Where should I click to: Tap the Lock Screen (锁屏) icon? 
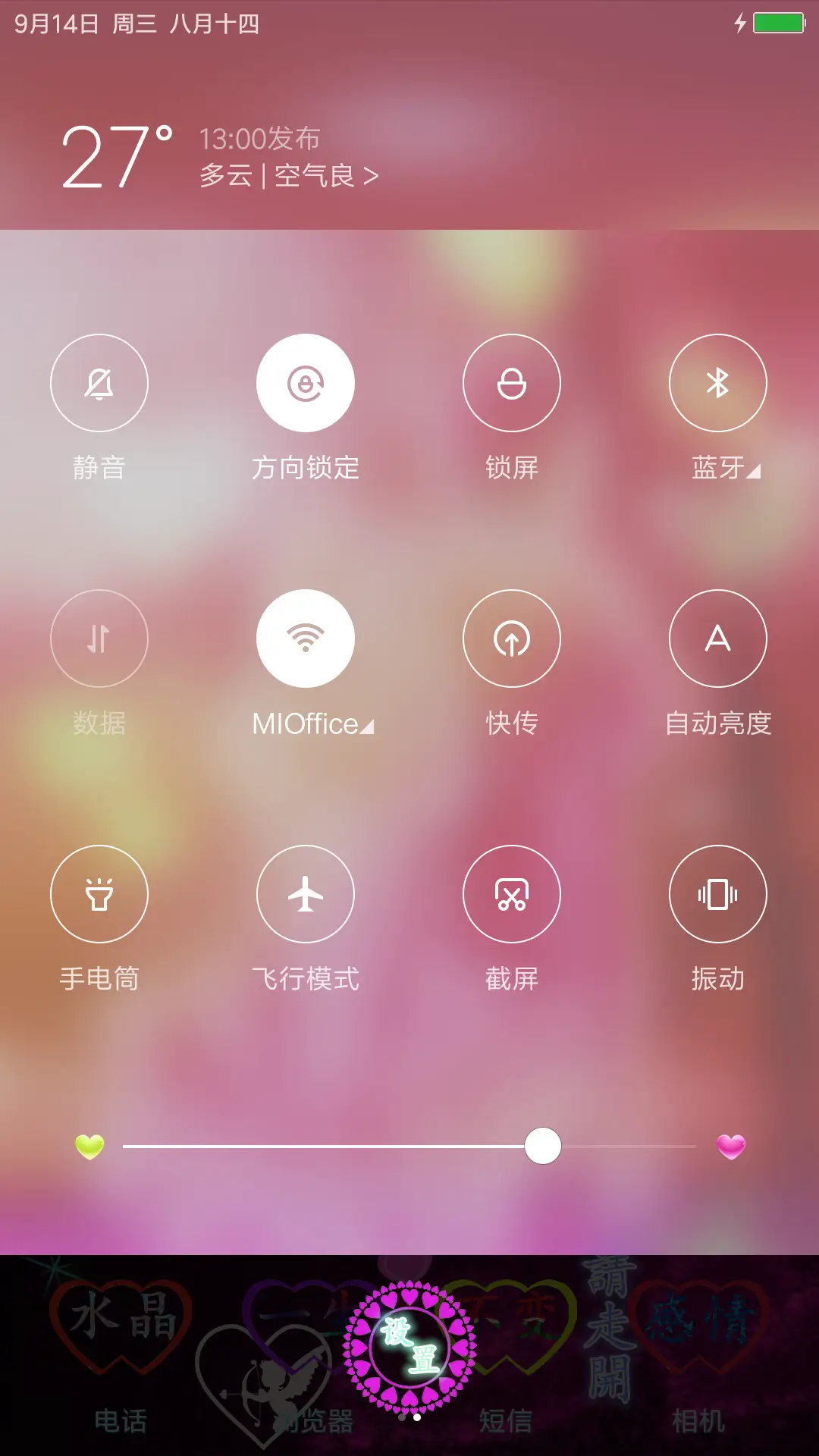[x=512, y=383]
